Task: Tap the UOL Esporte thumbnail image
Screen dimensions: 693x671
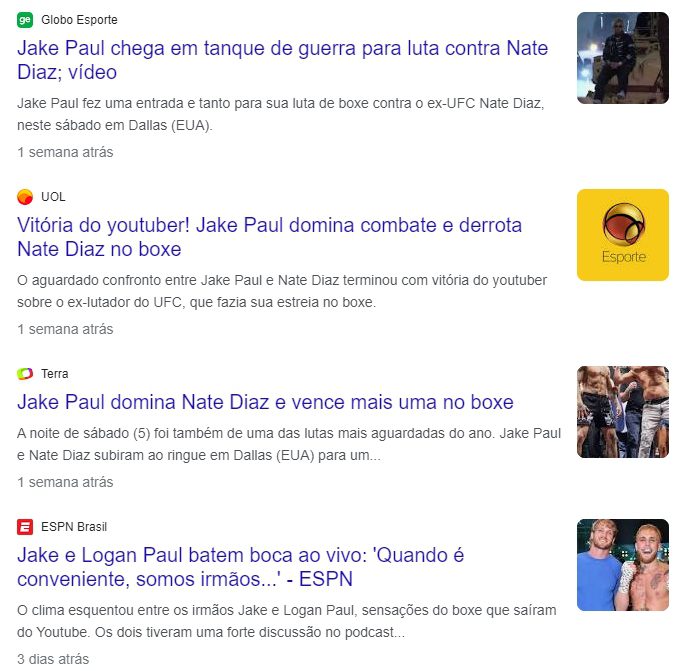Action: pos(622,235)
